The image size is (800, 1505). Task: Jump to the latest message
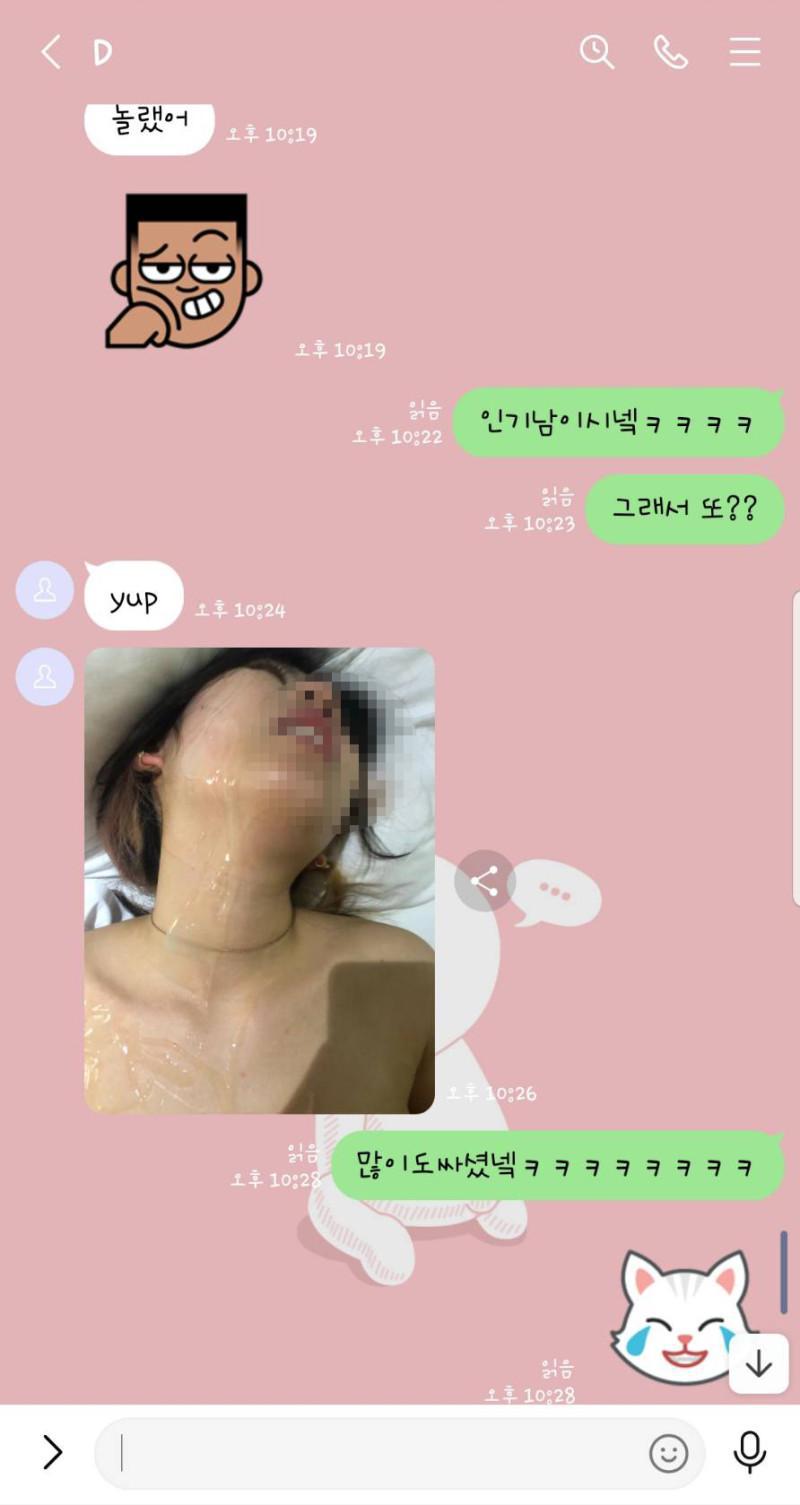[x=759, y=1363]
